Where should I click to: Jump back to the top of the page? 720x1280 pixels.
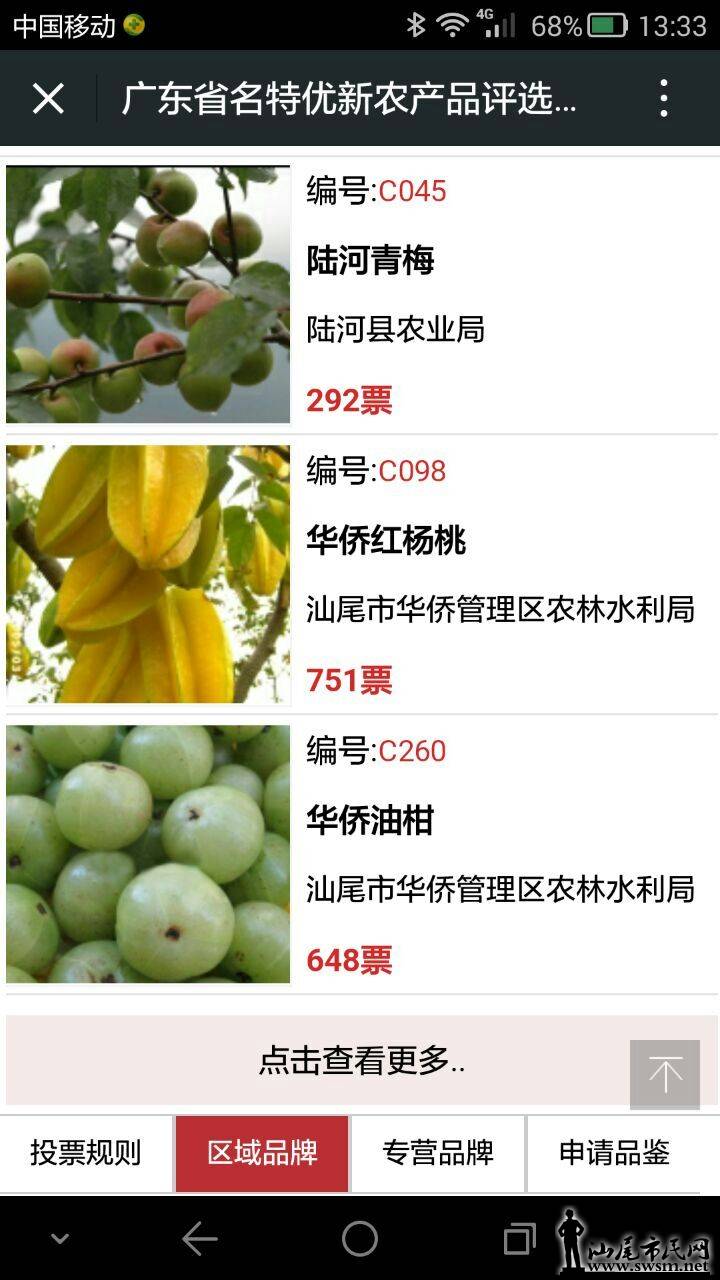click(x=664, y=1075)
